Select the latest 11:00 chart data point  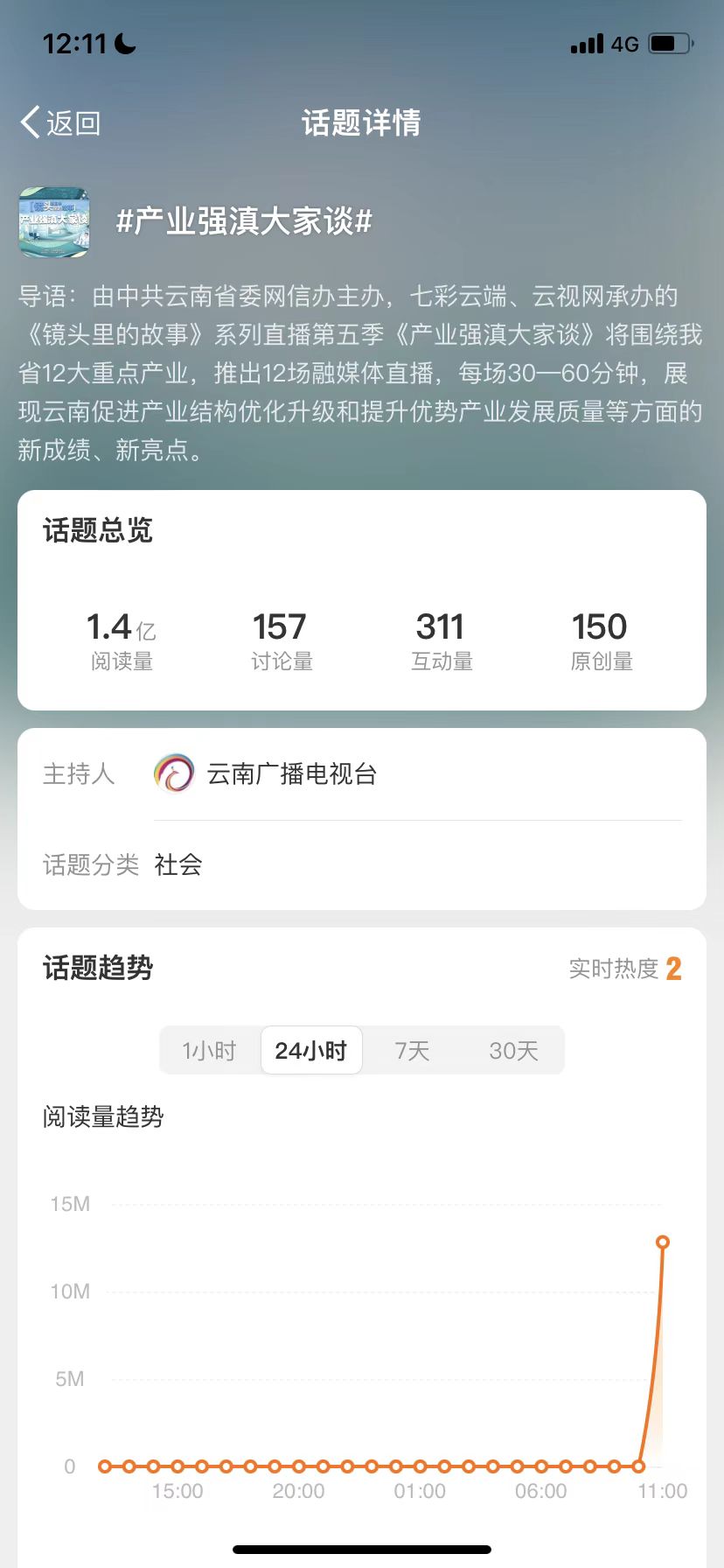(663, 1242)
